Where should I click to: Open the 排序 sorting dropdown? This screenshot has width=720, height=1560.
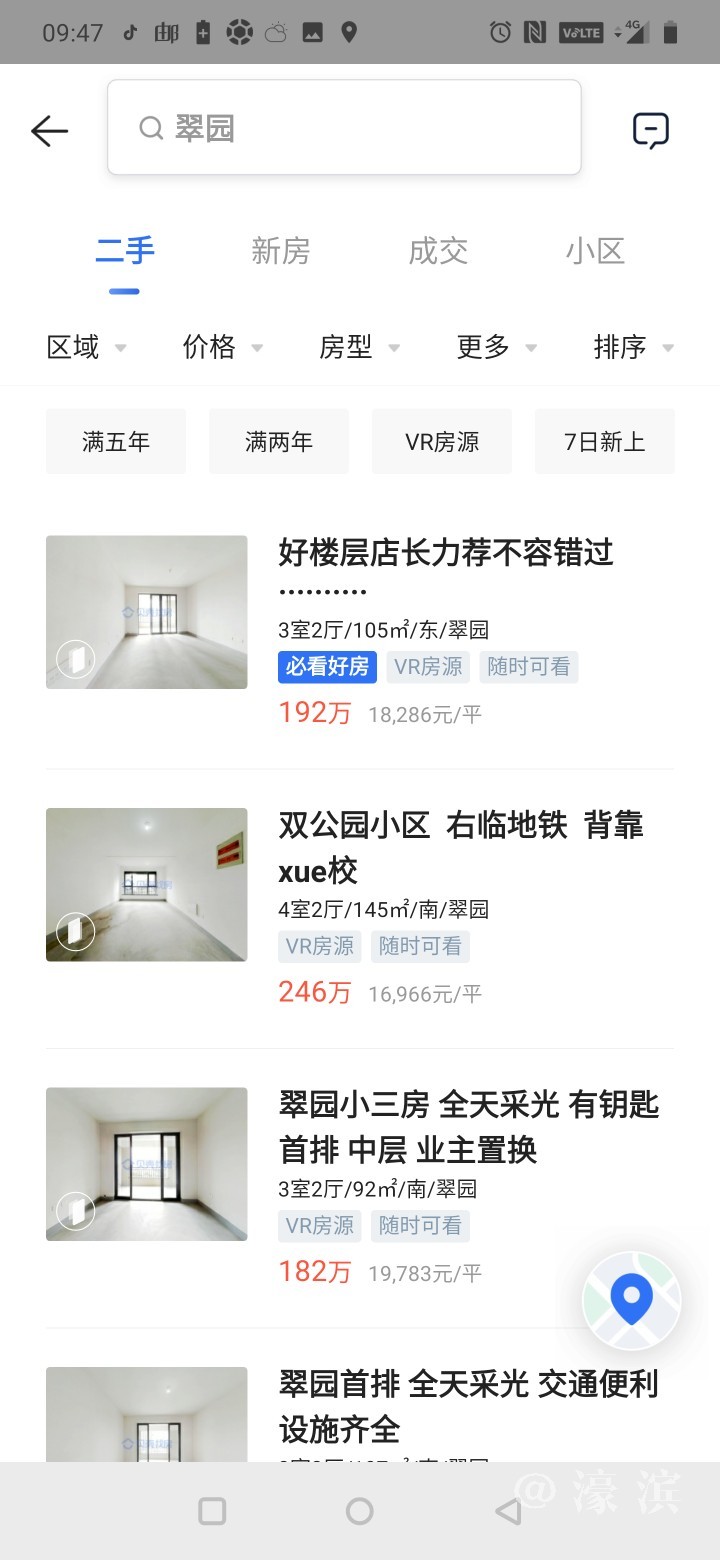tap(633, 347)
